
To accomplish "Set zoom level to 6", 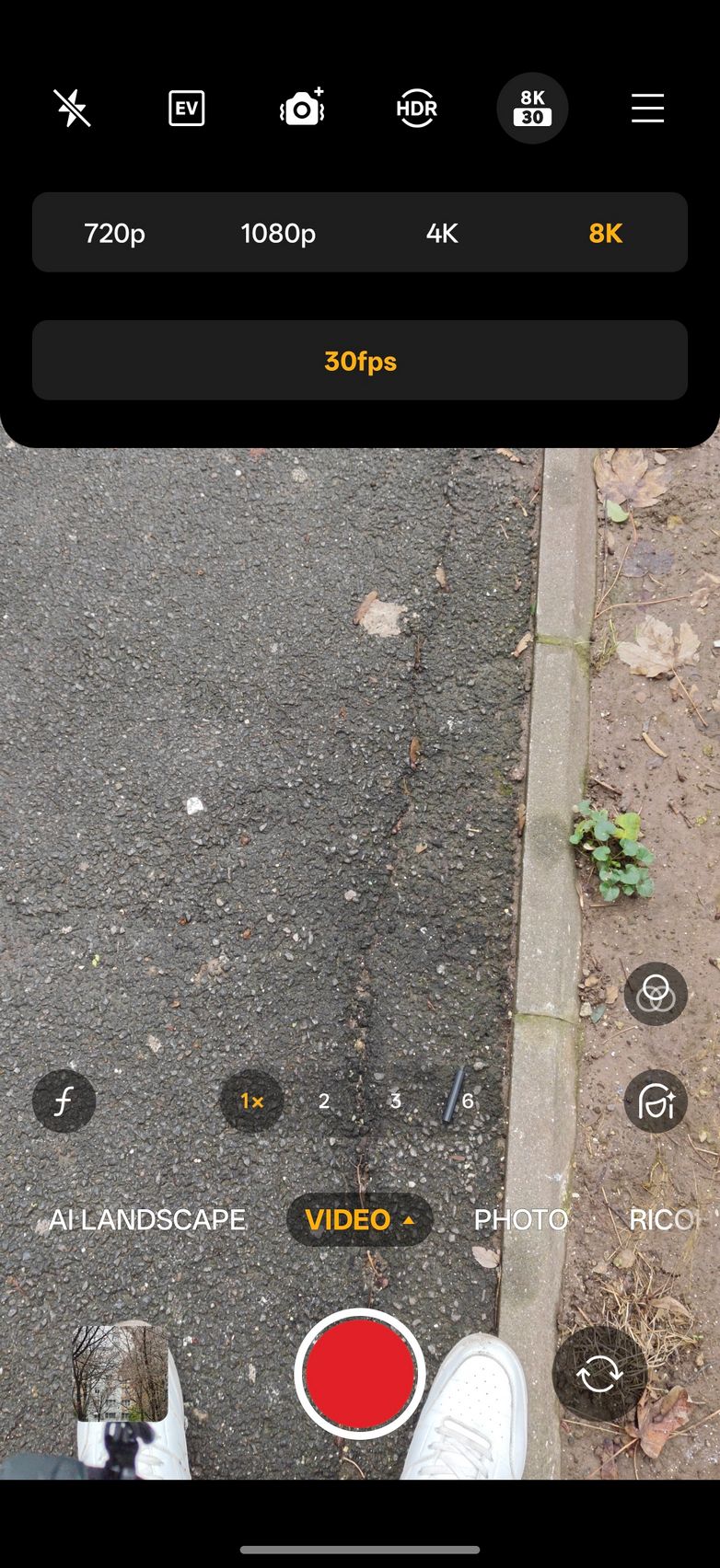I will click(468, 1101).
